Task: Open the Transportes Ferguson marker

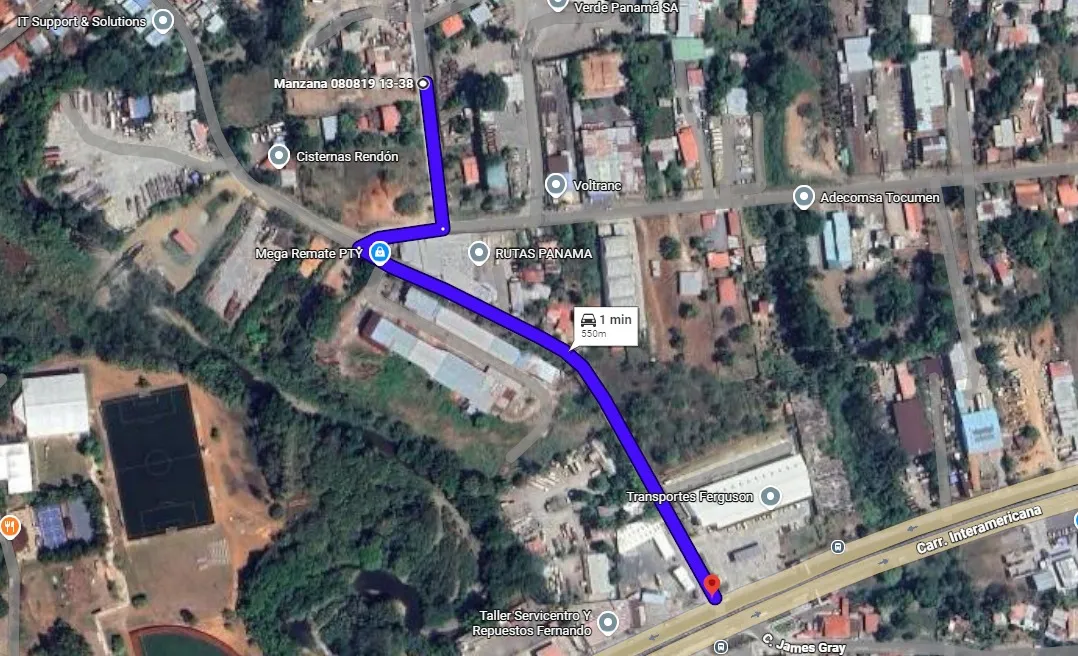Action: pyautogui.click(x=770, y=496)
